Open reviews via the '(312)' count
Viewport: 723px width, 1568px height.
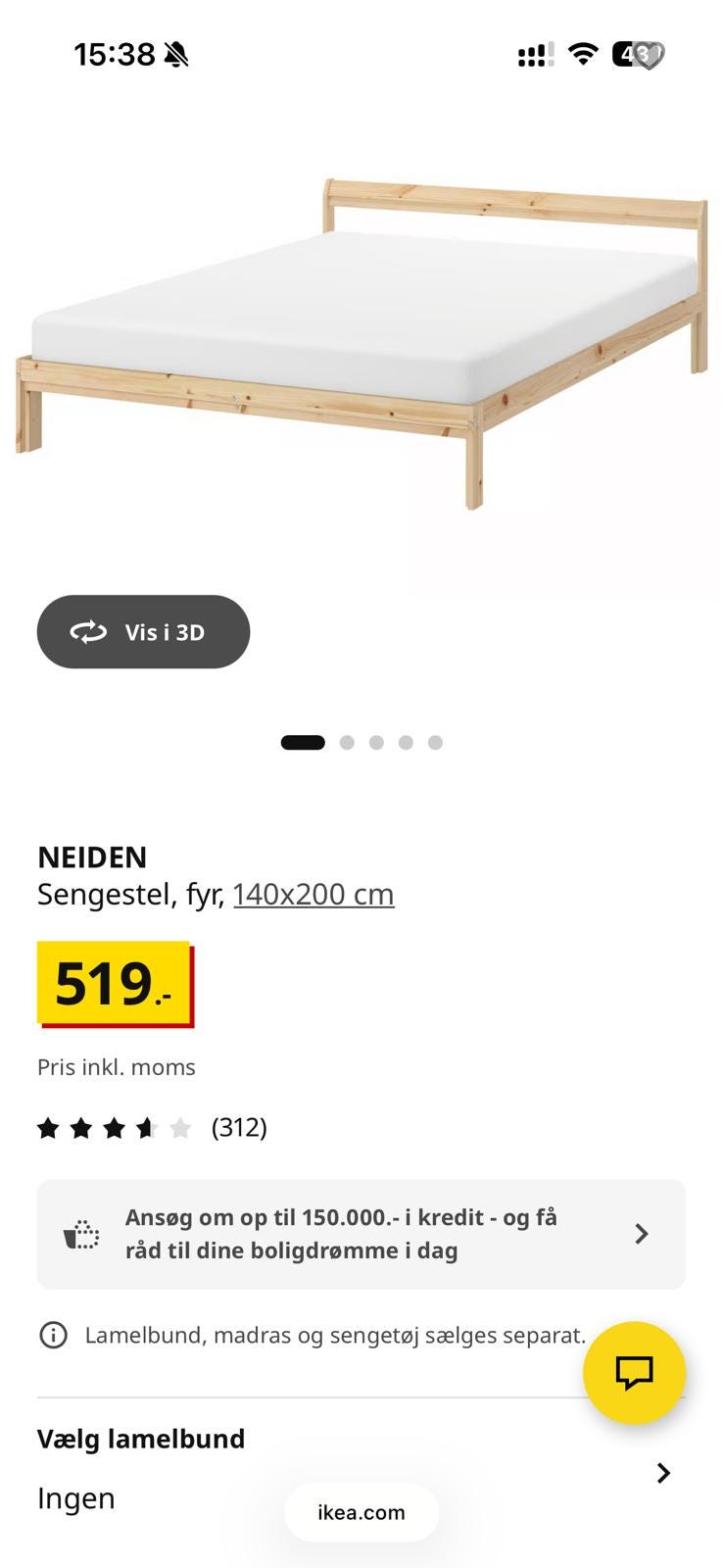coord(240,1127)
